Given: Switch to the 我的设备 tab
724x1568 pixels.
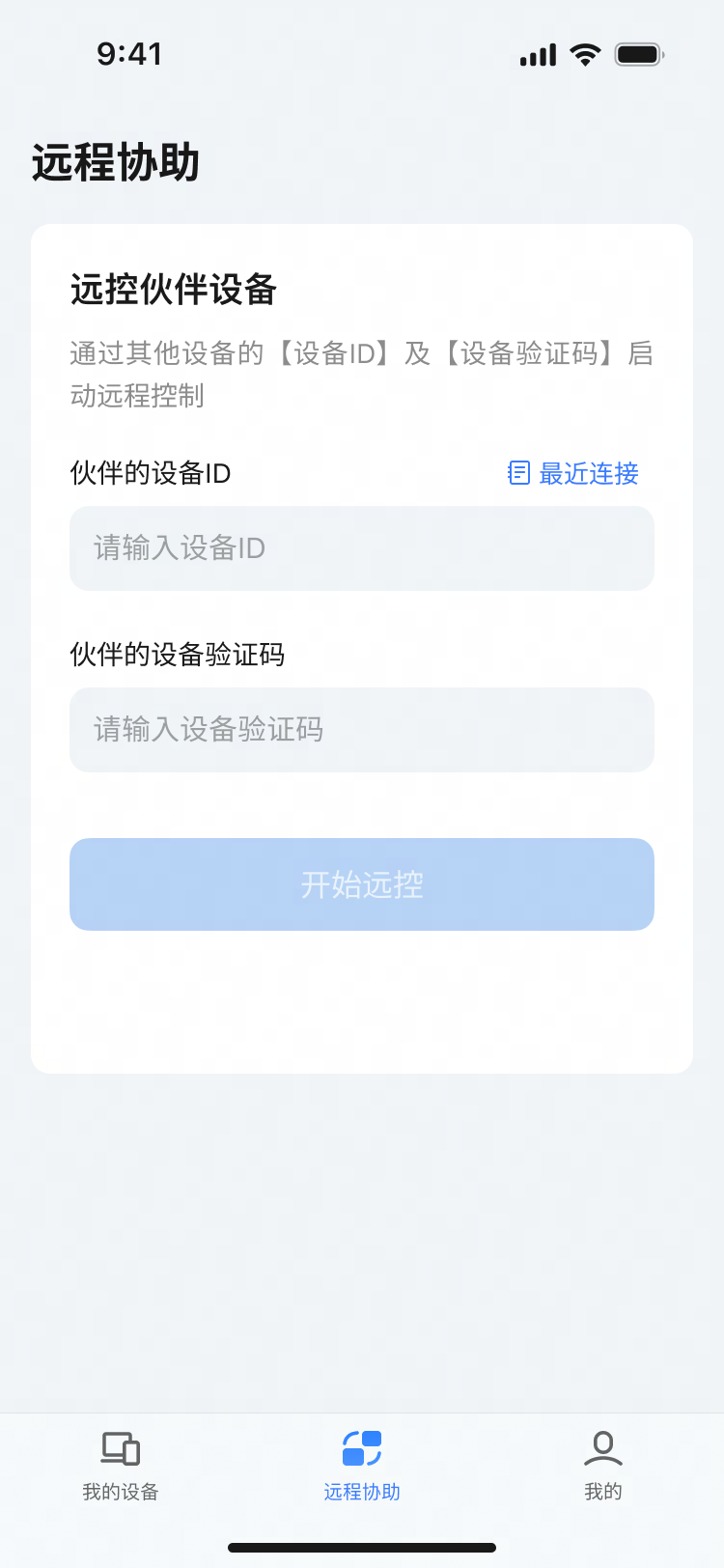Looking at the screenshot, I should (x=120, y=1468).
